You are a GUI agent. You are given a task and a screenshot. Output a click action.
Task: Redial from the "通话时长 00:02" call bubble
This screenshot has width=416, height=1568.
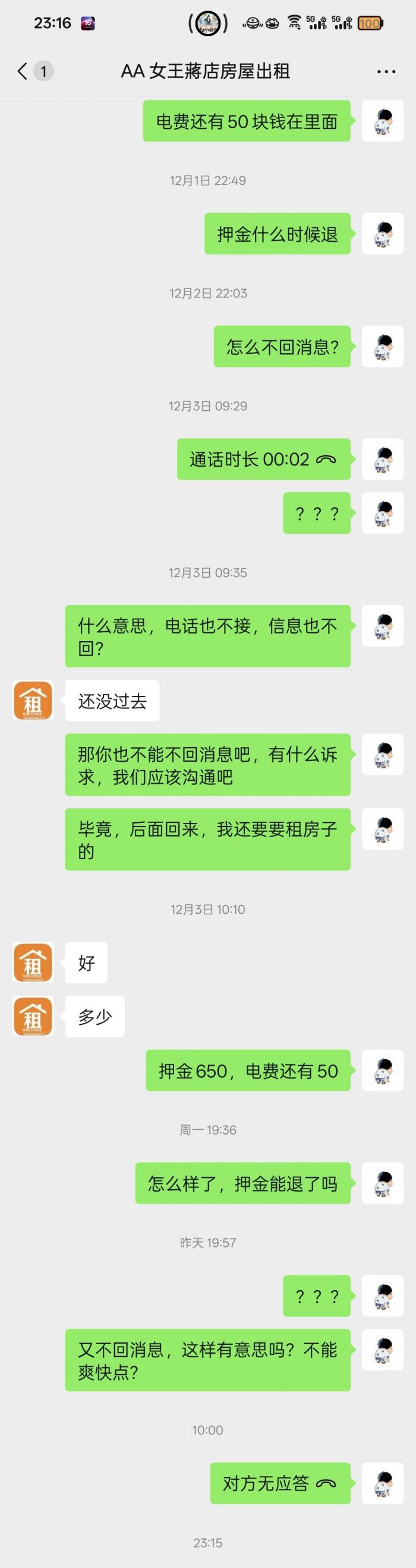[x=264, y=459]
